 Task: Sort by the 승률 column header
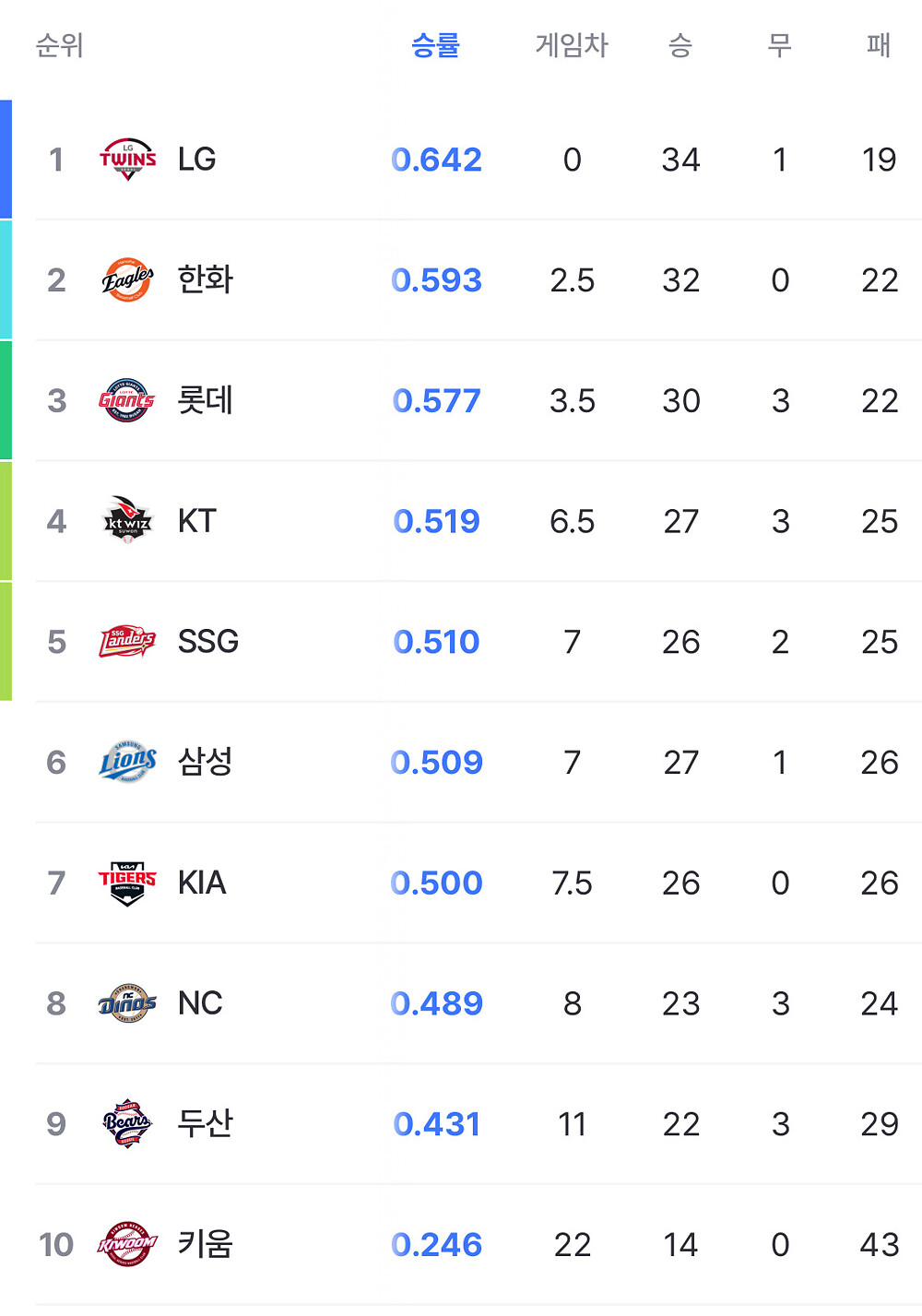click(436, 46)
